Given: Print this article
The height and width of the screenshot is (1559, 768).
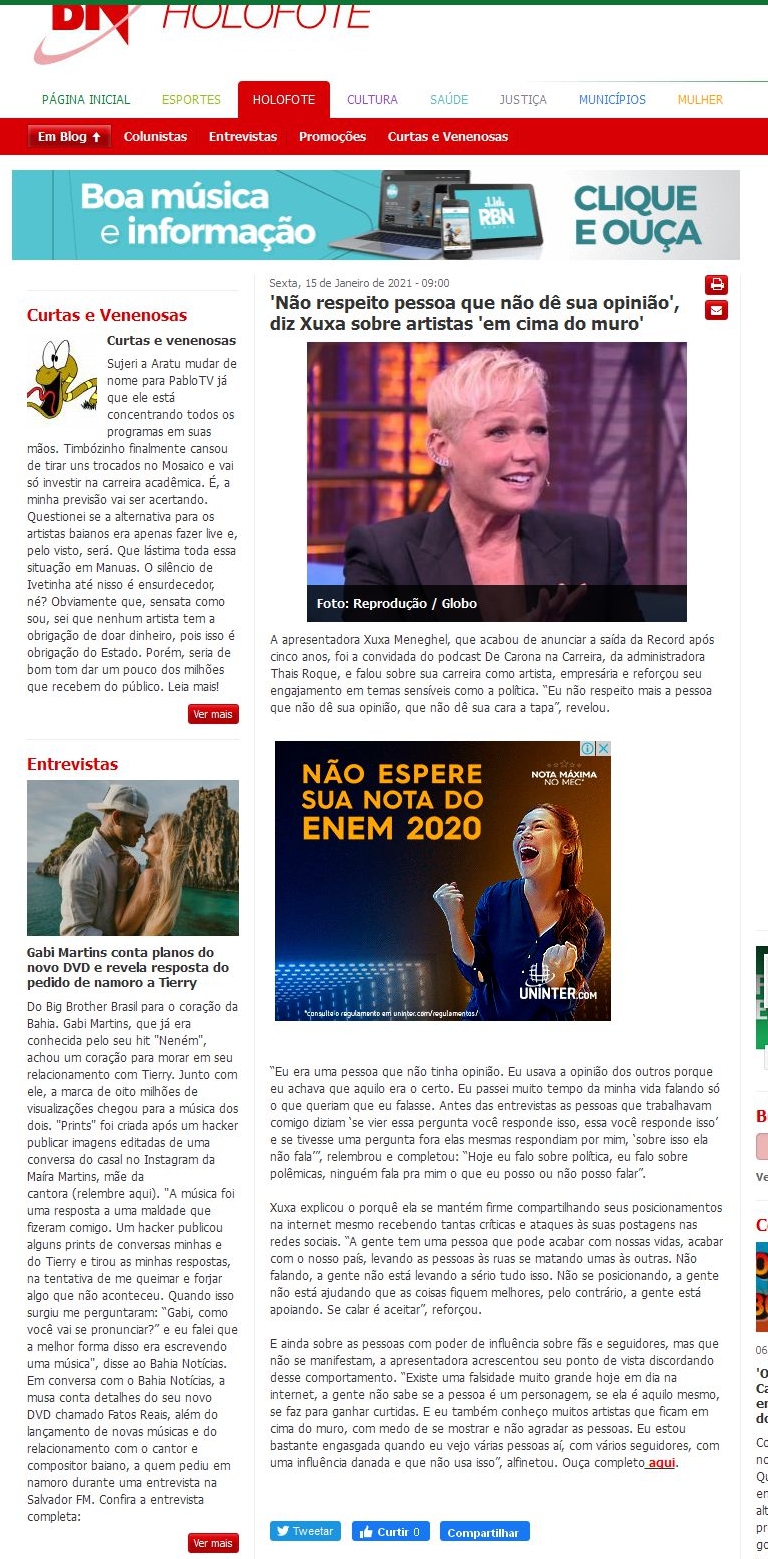Looking at the screenshot, I should pyautogui.click(x=716, y=285).
